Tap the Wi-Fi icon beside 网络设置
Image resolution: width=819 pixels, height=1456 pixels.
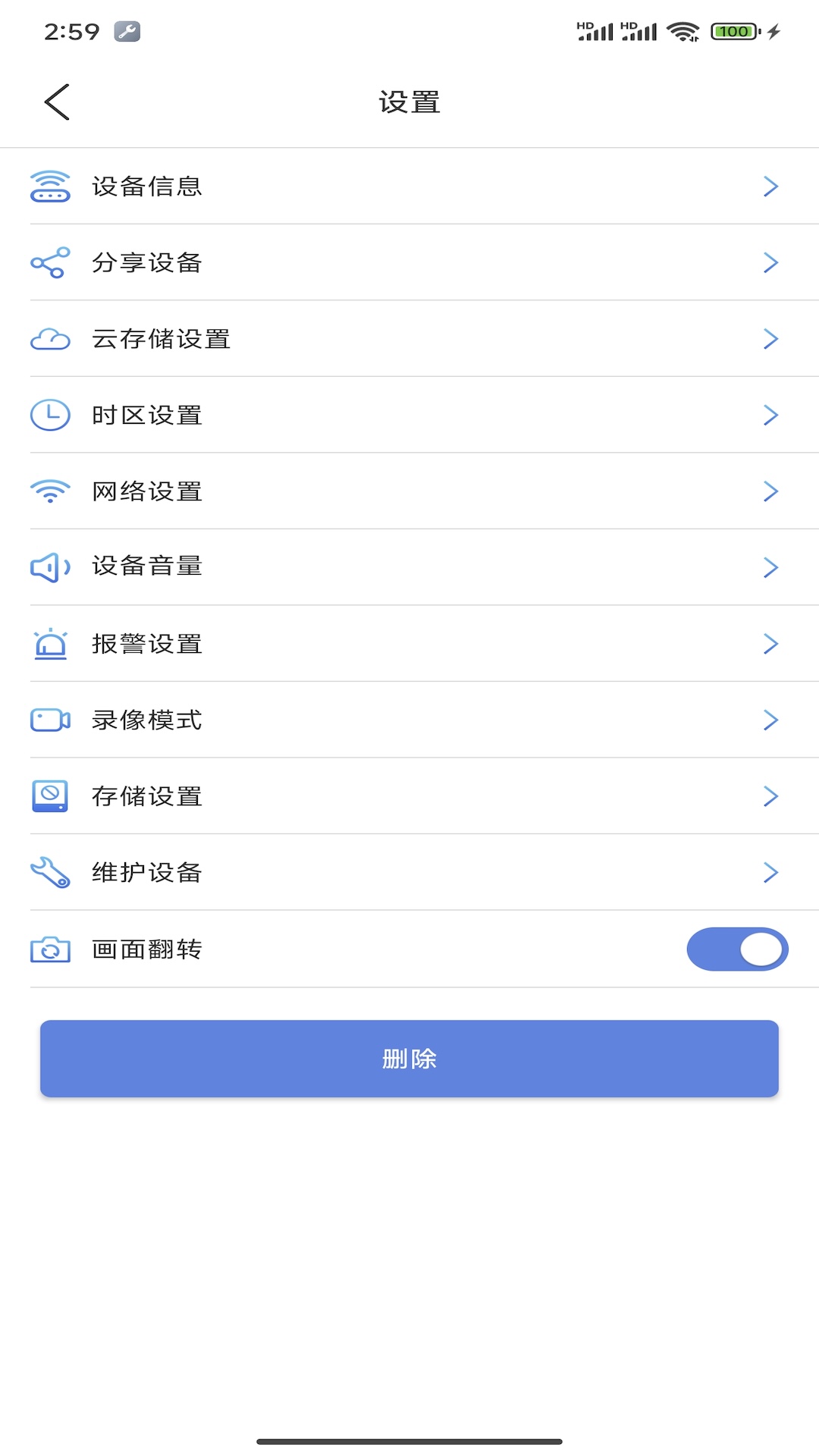point(51,491)
